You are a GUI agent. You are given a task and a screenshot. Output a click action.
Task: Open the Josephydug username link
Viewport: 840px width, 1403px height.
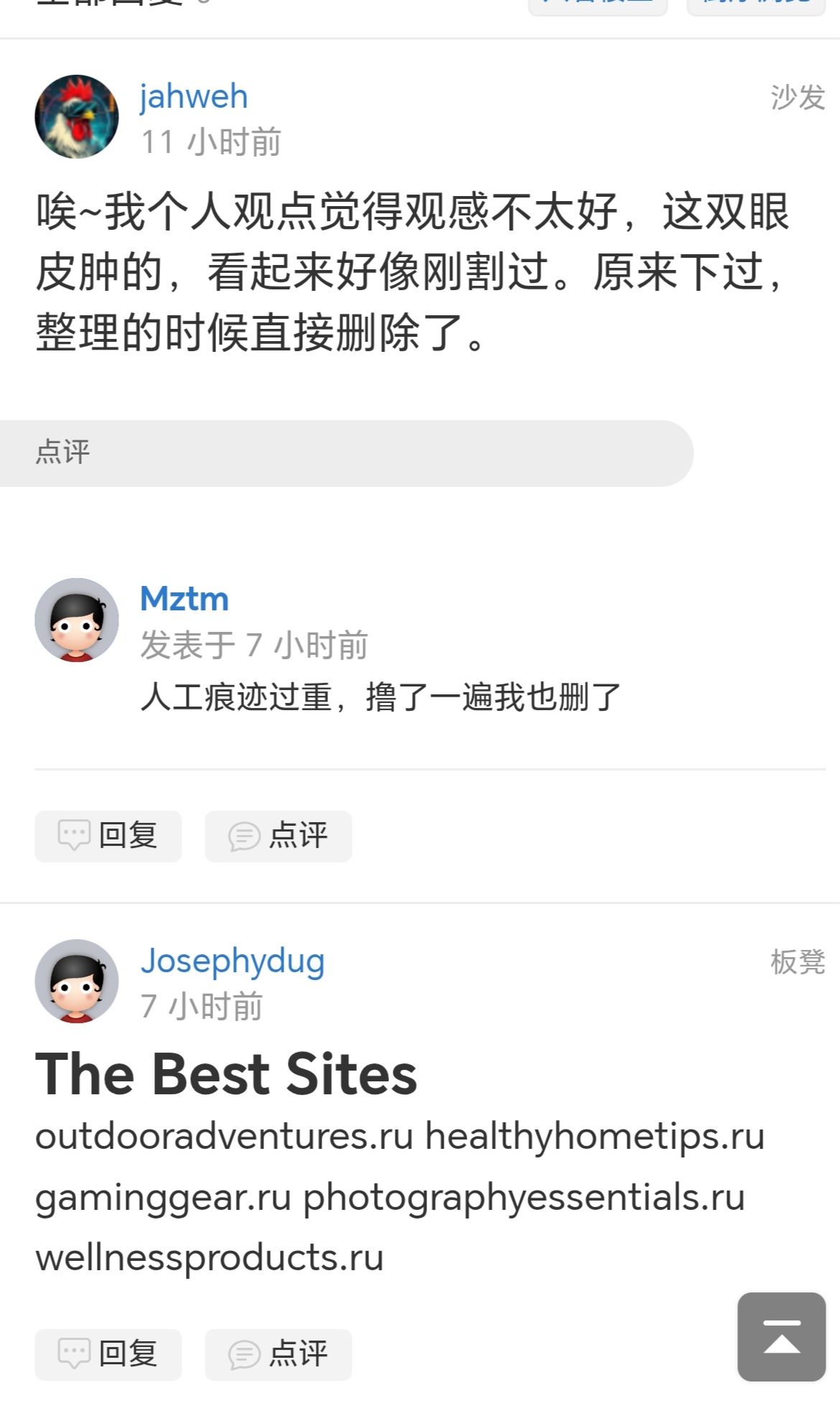pyautogui.click(x=233, y=961)
